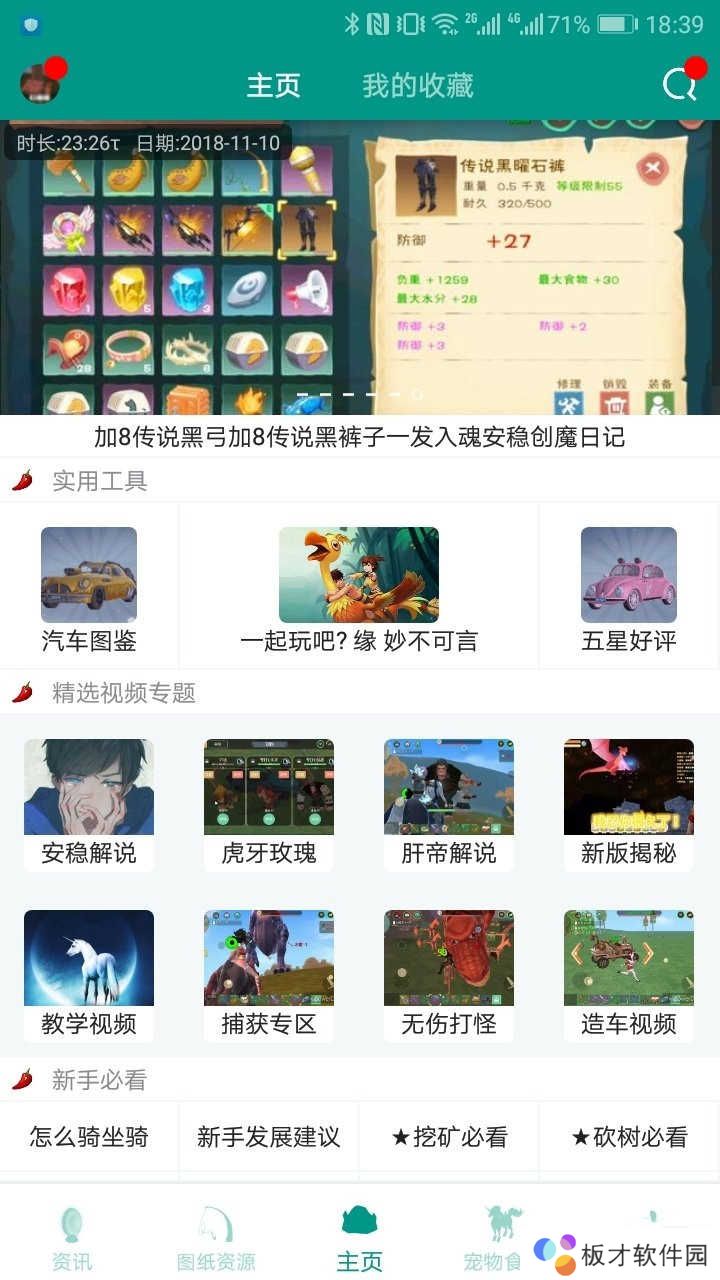
Task: Open 教学视频 collection
Action: point(89,974)
